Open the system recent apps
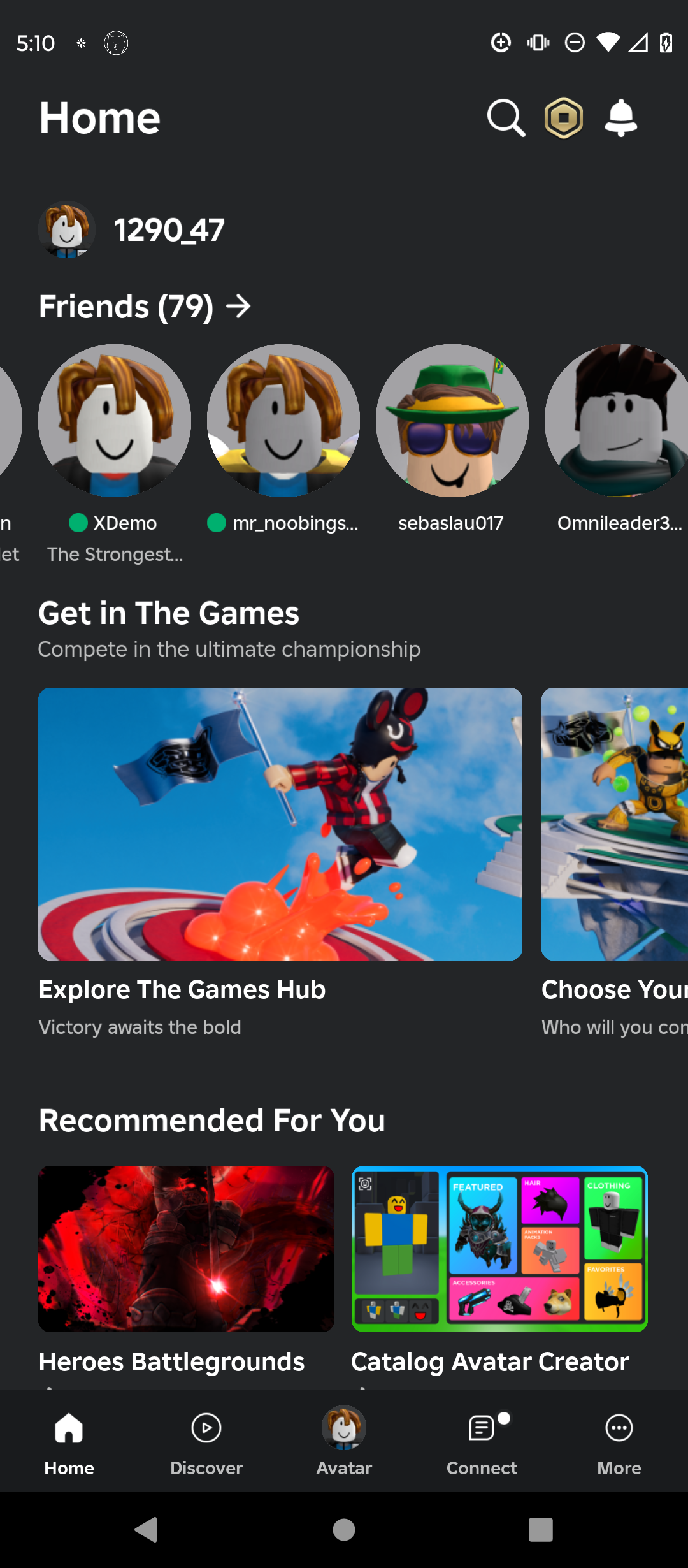 pos(541,1529)
